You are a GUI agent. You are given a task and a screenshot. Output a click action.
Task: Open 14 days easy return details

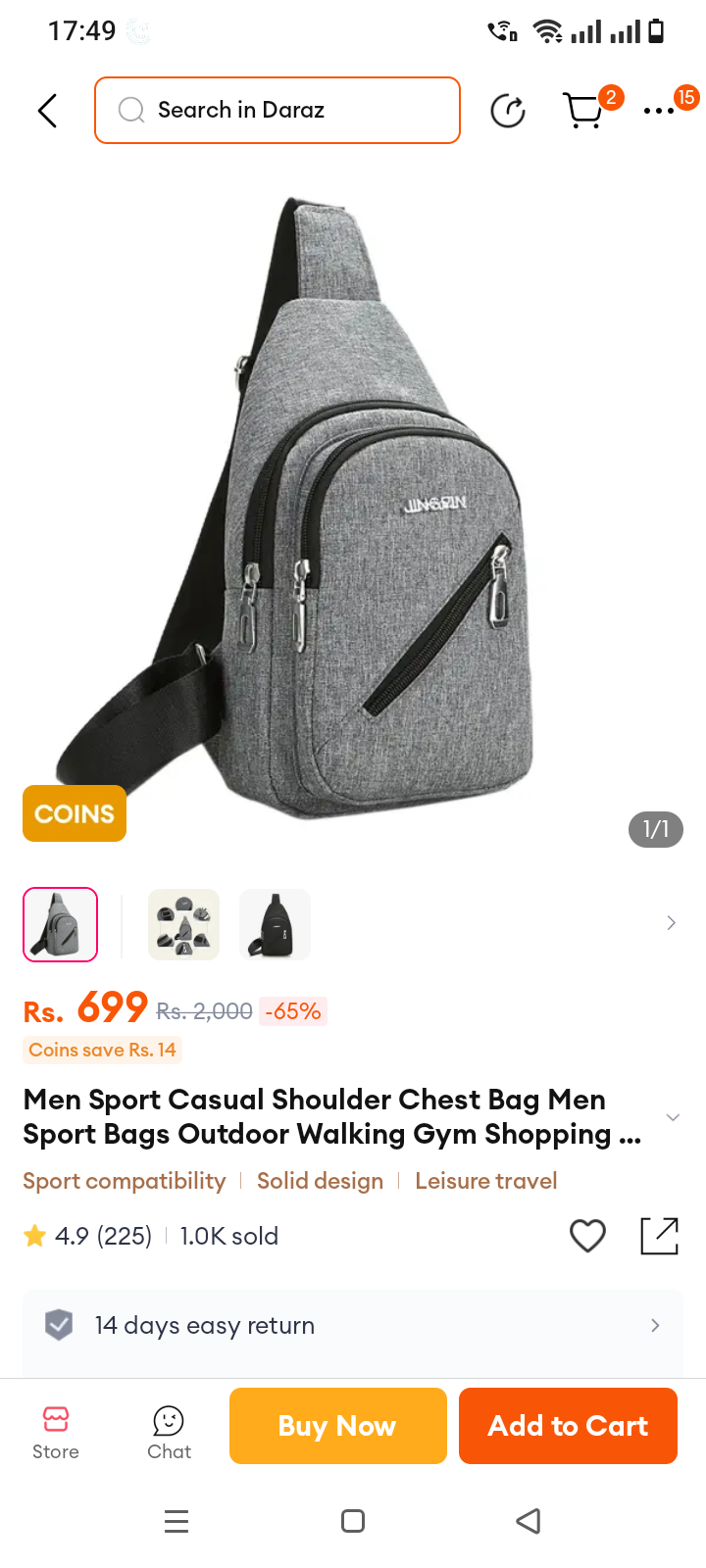[353, 1326]
